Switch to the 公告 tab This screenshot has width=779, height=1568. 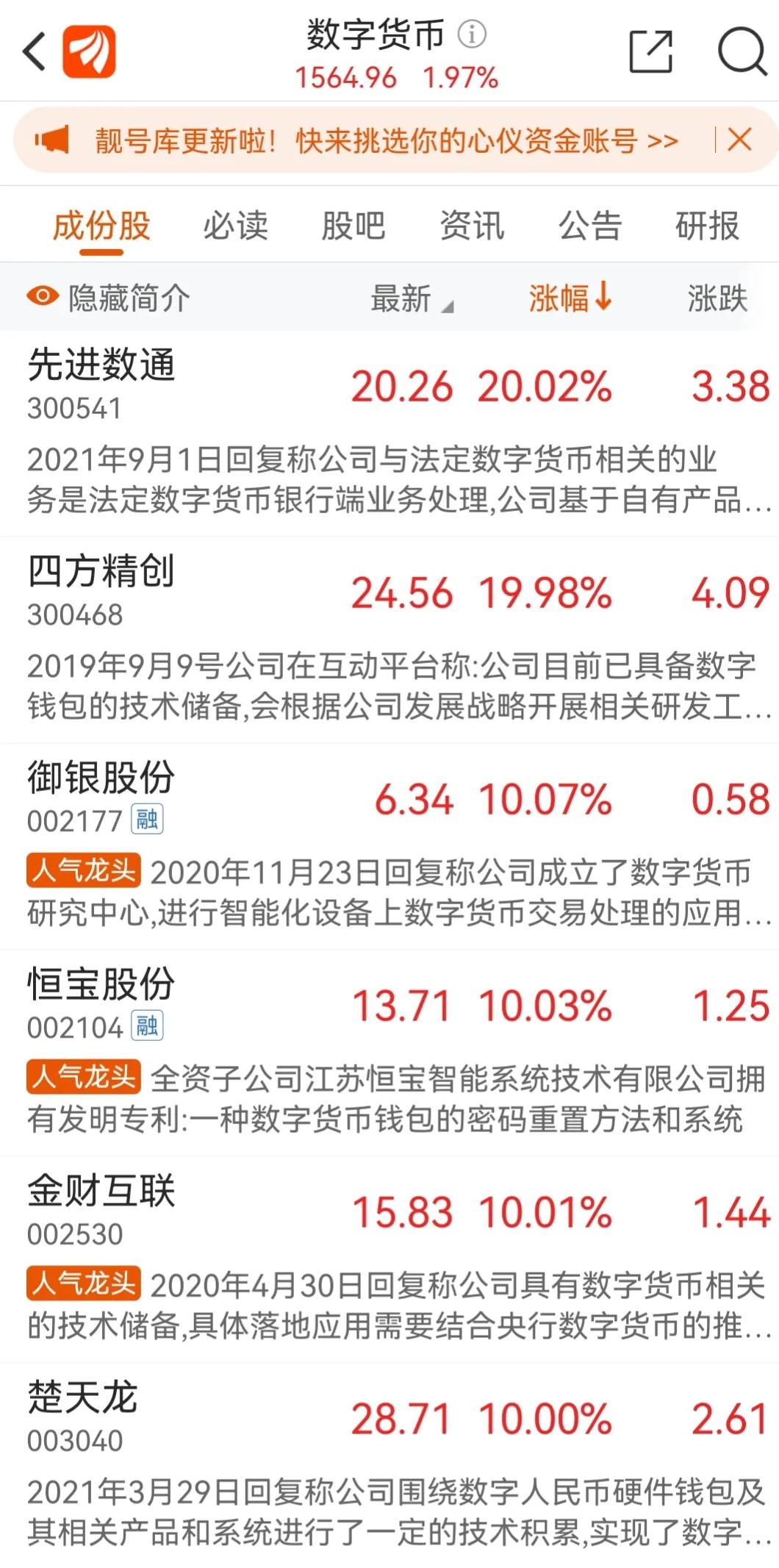pos(590,225)
